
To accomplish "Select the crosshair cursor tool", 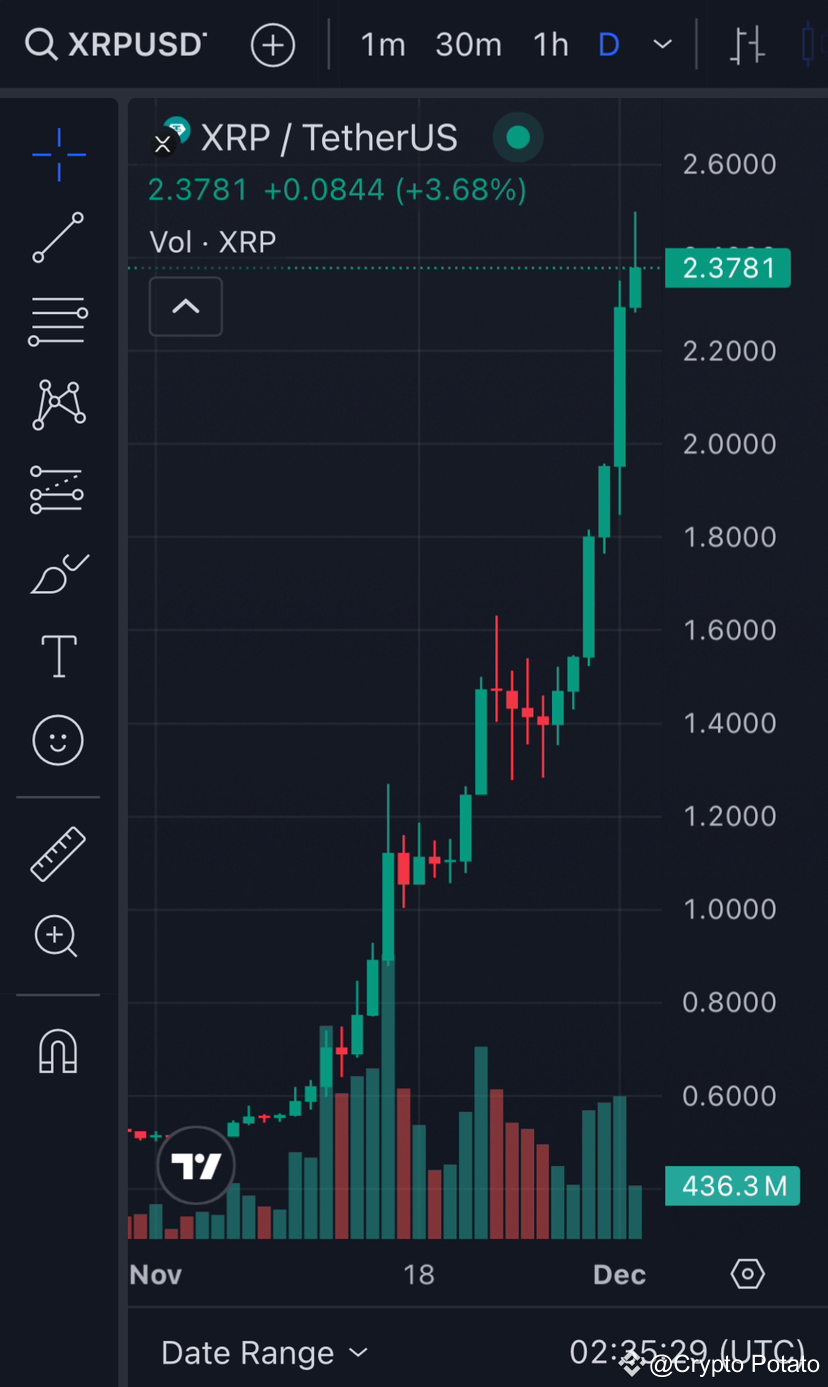I will [x=57, y=155].
